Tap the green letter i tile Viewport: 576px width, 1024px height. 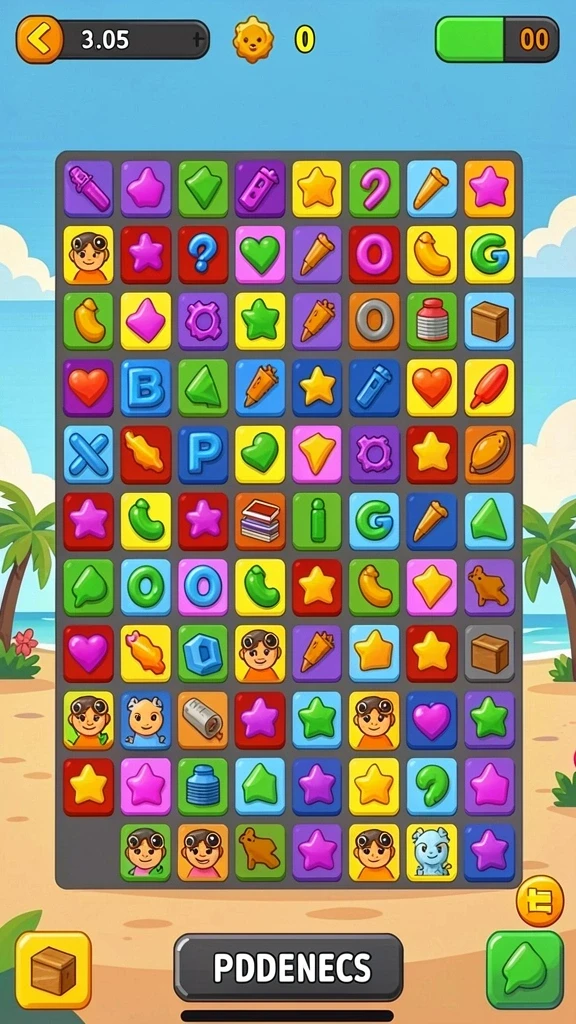317,521
